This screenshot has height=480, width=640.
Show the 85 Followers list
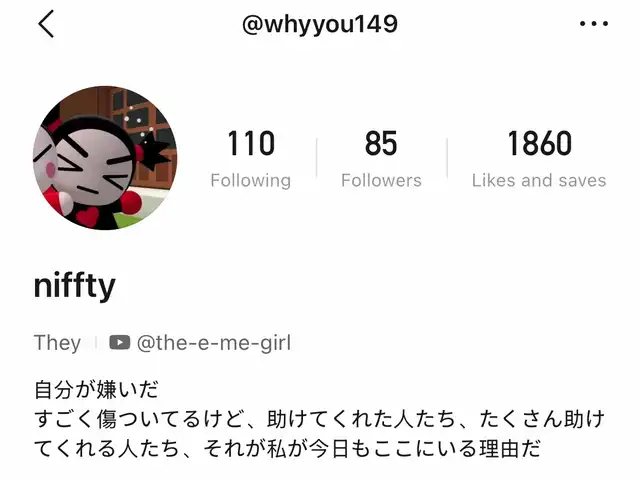coord(381,159)
